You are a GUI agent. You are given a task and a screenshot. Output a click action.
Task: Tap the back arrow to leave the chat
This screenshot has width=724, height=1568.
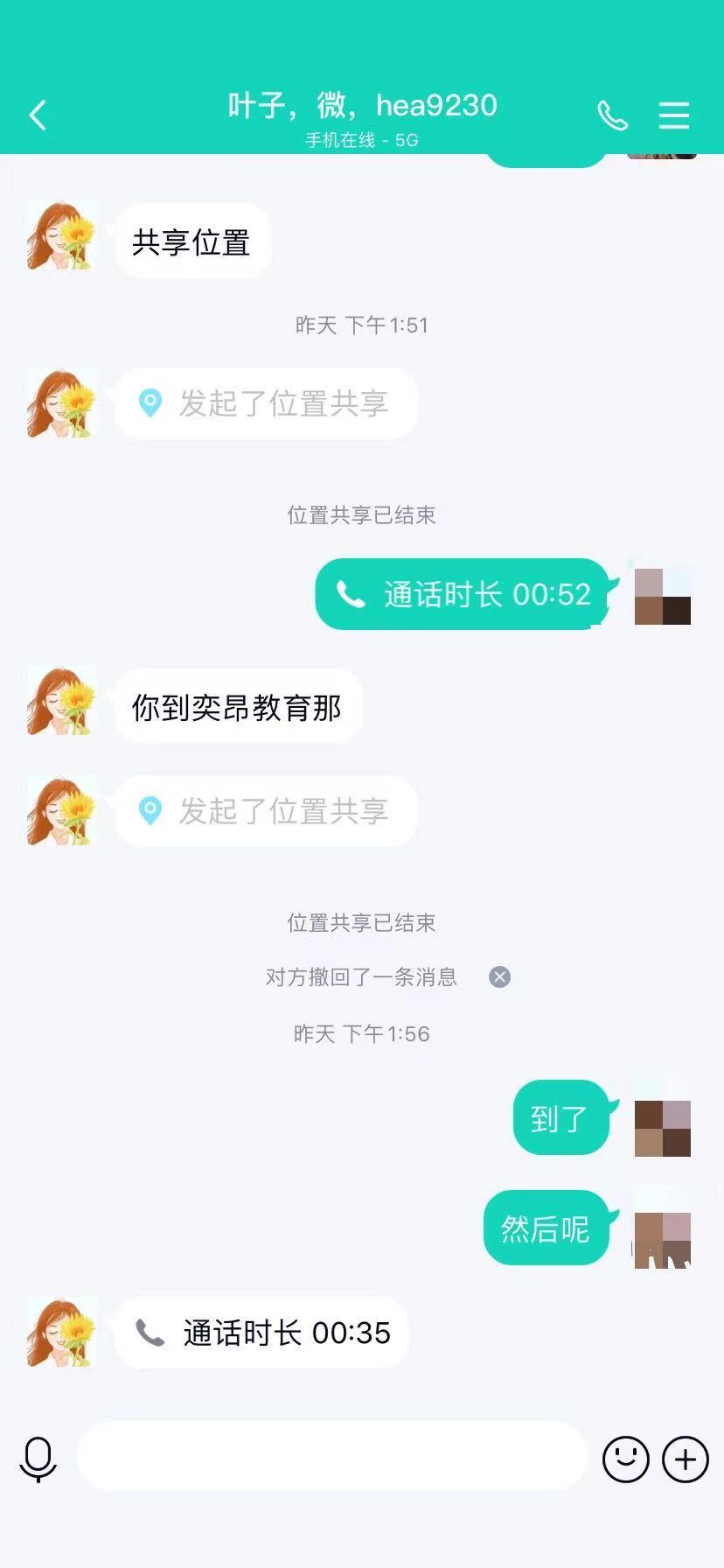click(37, 115)
